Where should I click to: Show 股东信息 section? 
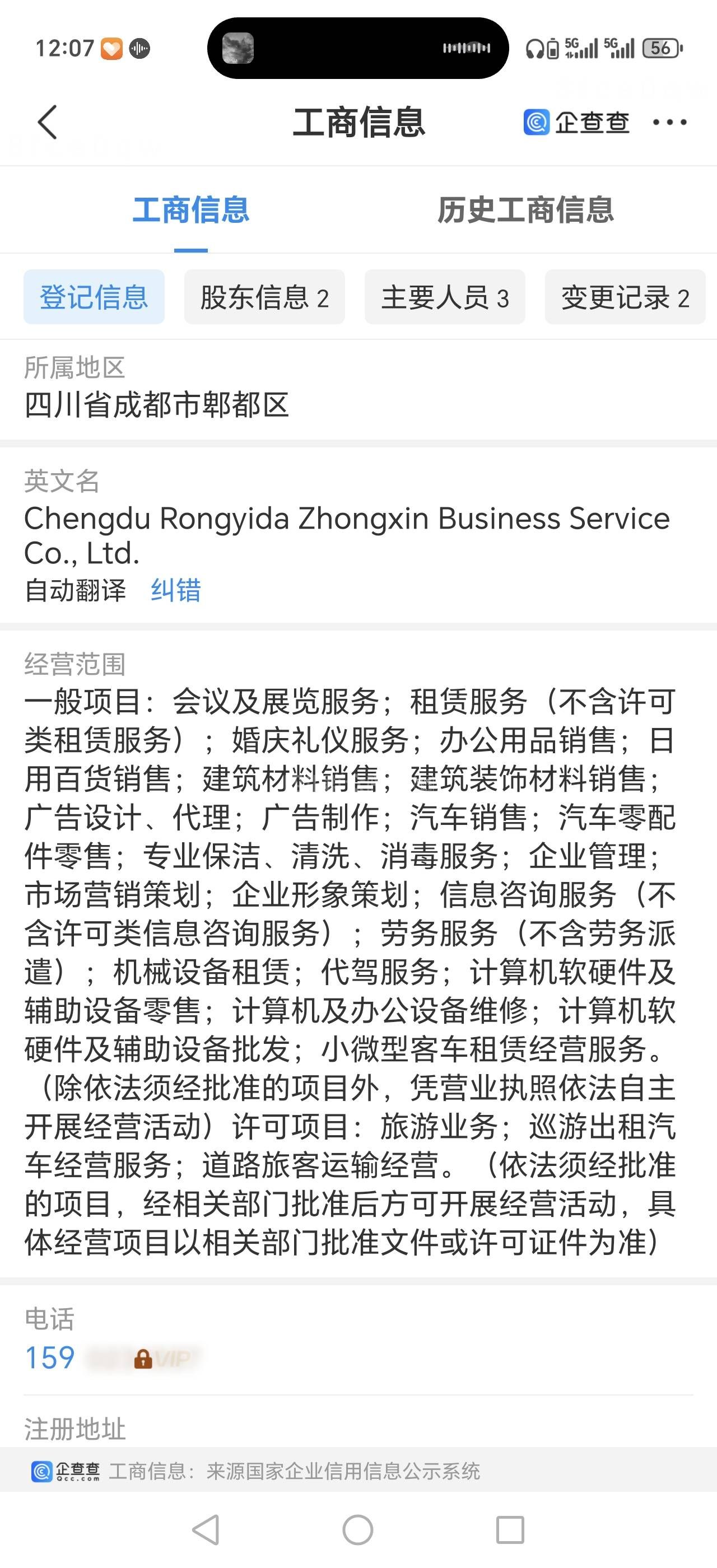click(x=264, y=298)
